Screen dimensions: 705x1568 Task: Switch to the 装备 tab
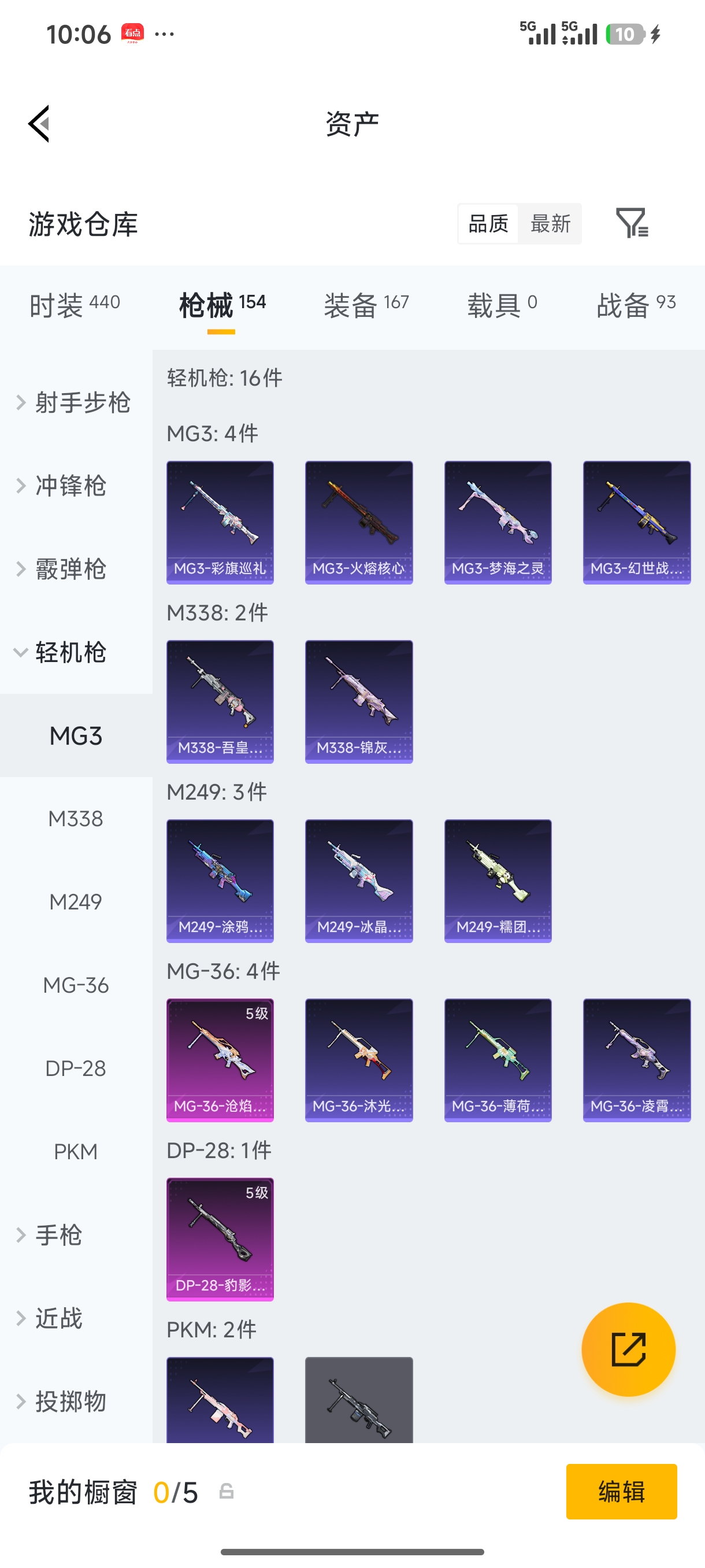366,304
